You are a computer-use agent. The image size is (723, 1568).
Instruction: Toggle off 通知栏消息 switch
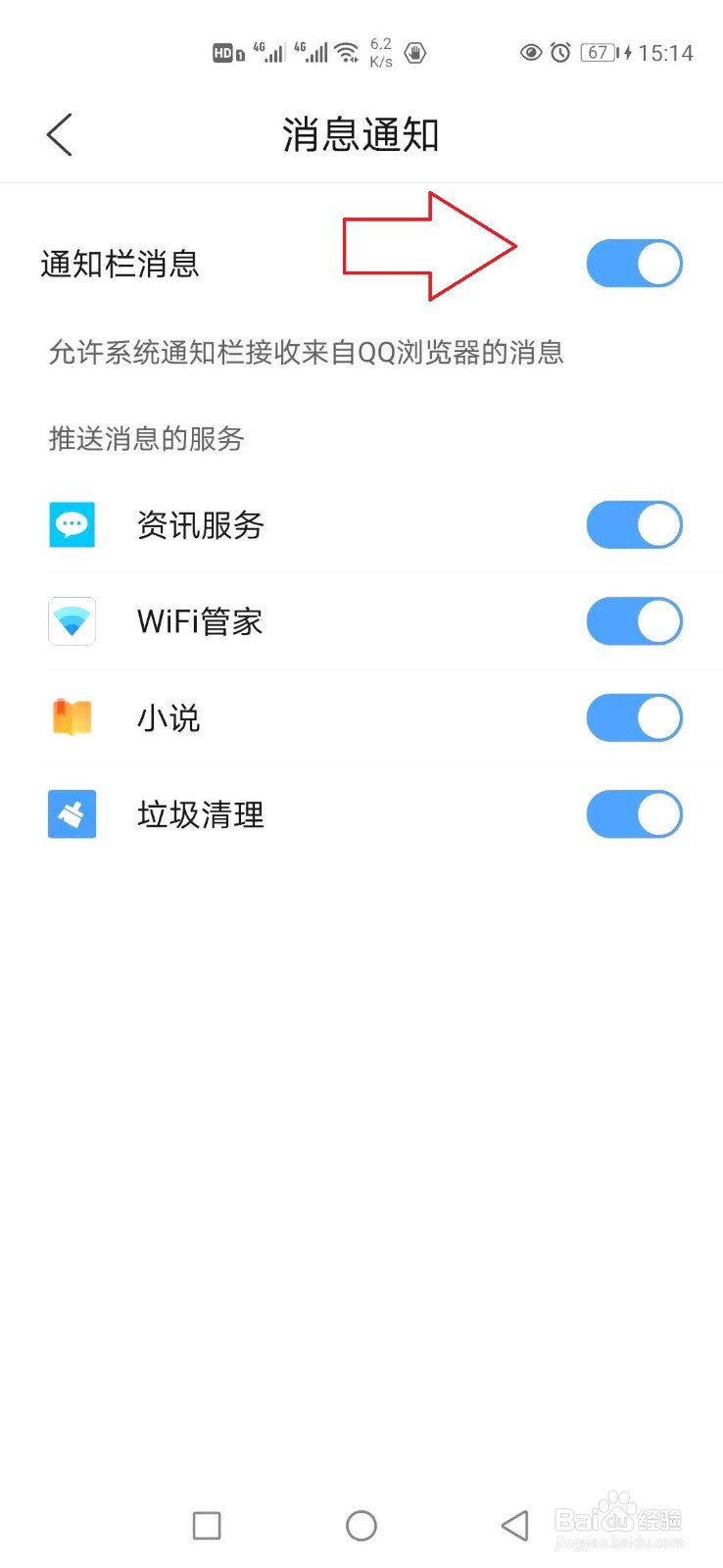pyautogui.click(x=634, y=264)
